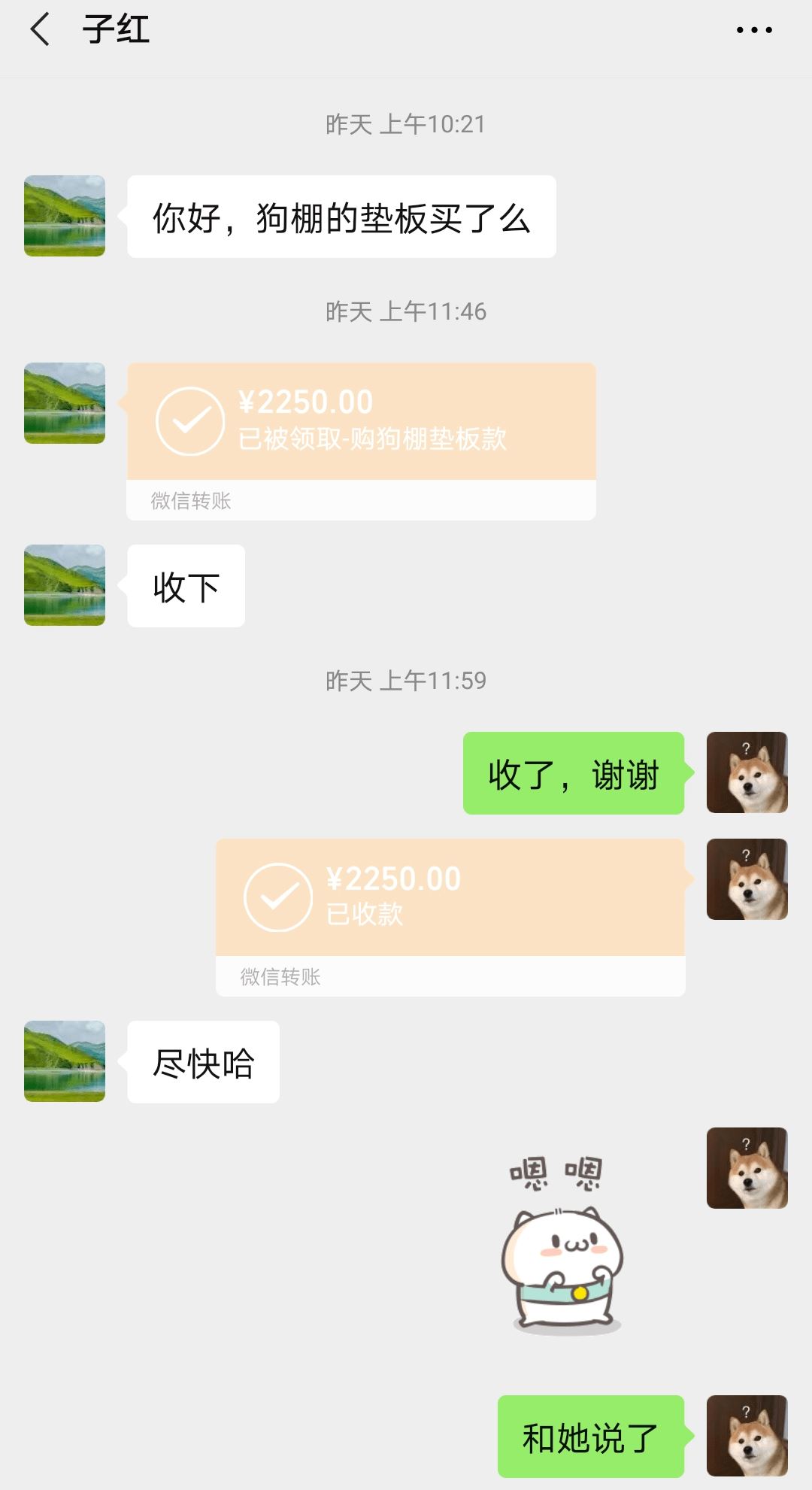
Task: Tap your Shiba Inu avatar beside 收了，谢谢
Action: coord(746,773)
